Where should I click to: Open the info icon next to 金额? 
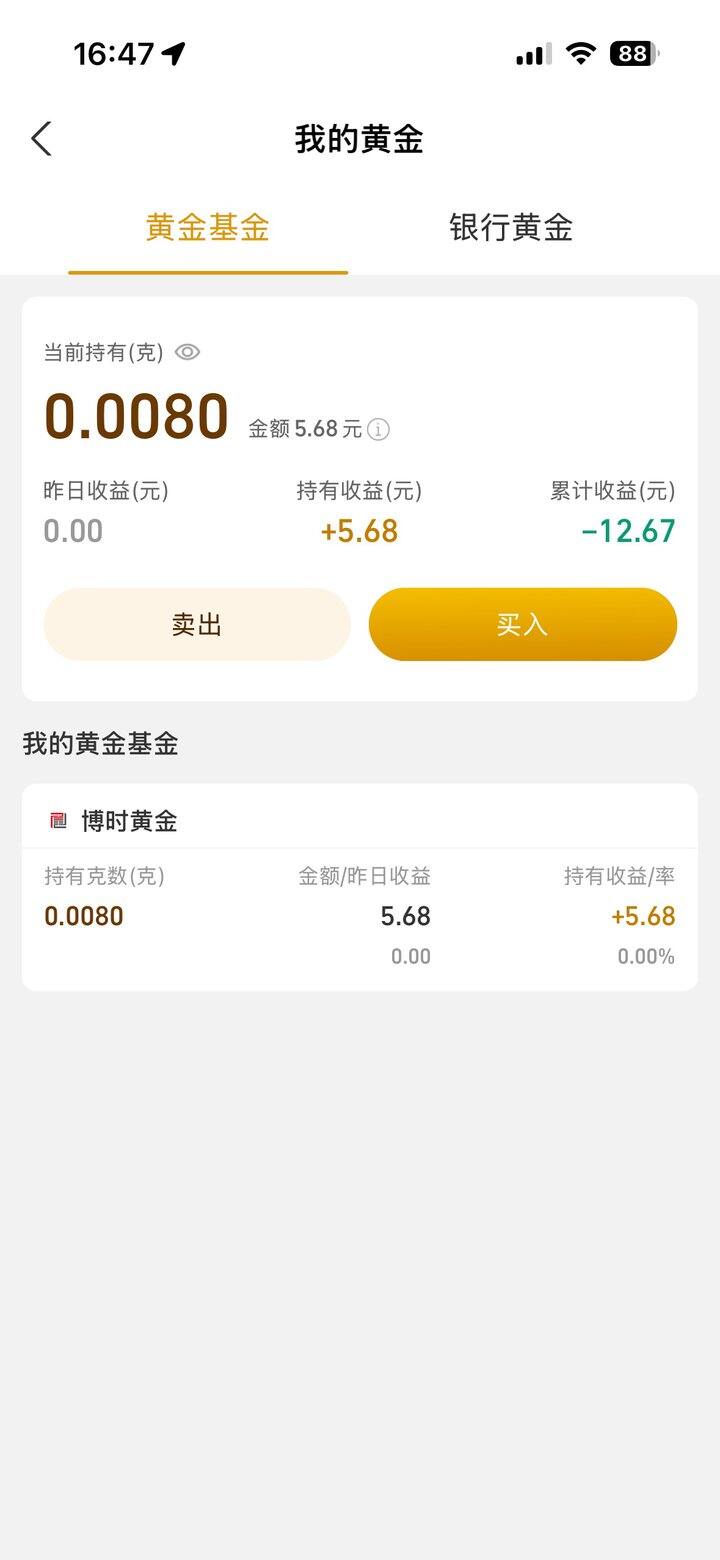pyautogui.click(x=378, y=429)
